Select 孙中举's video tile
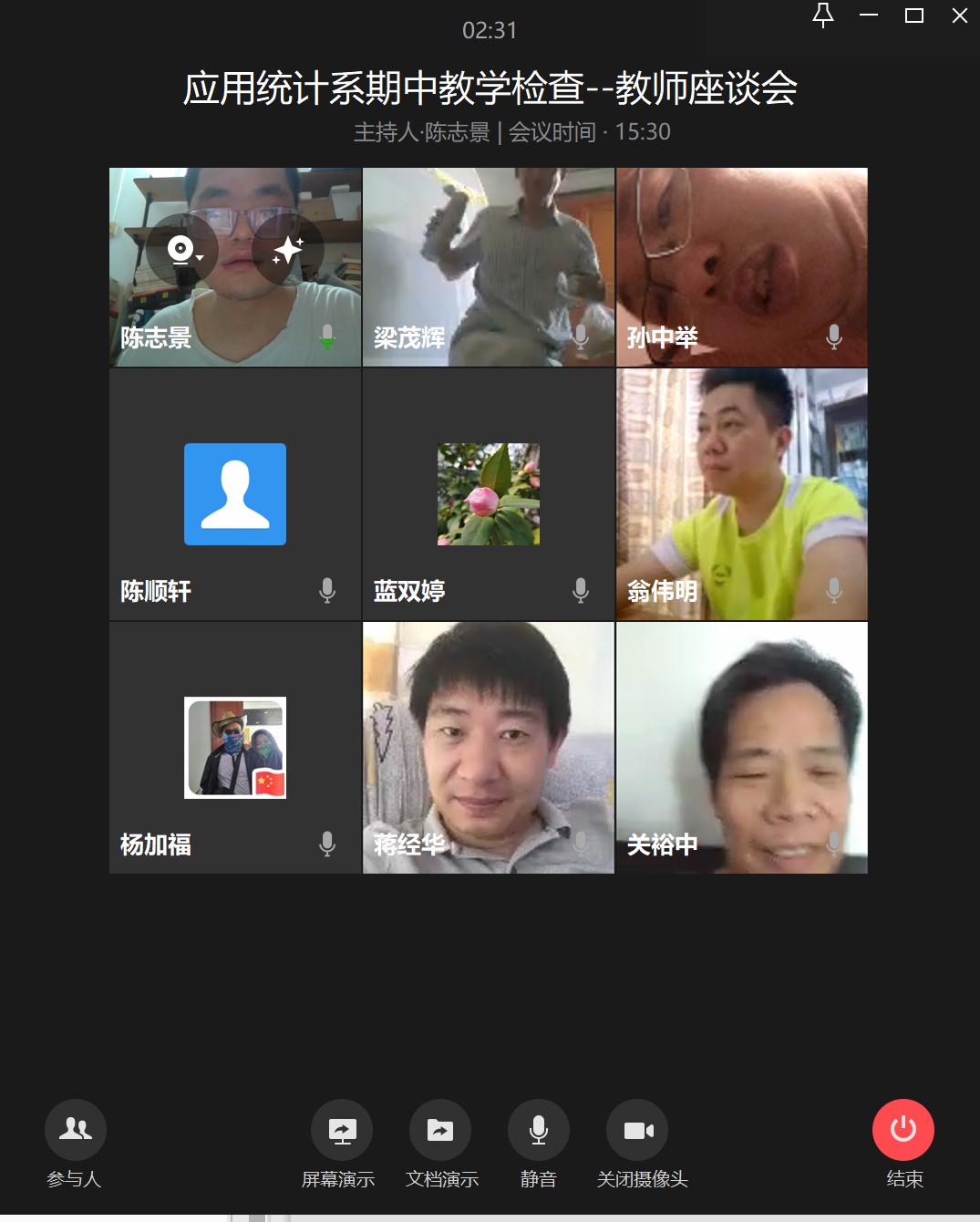 (x=742, y=267)
